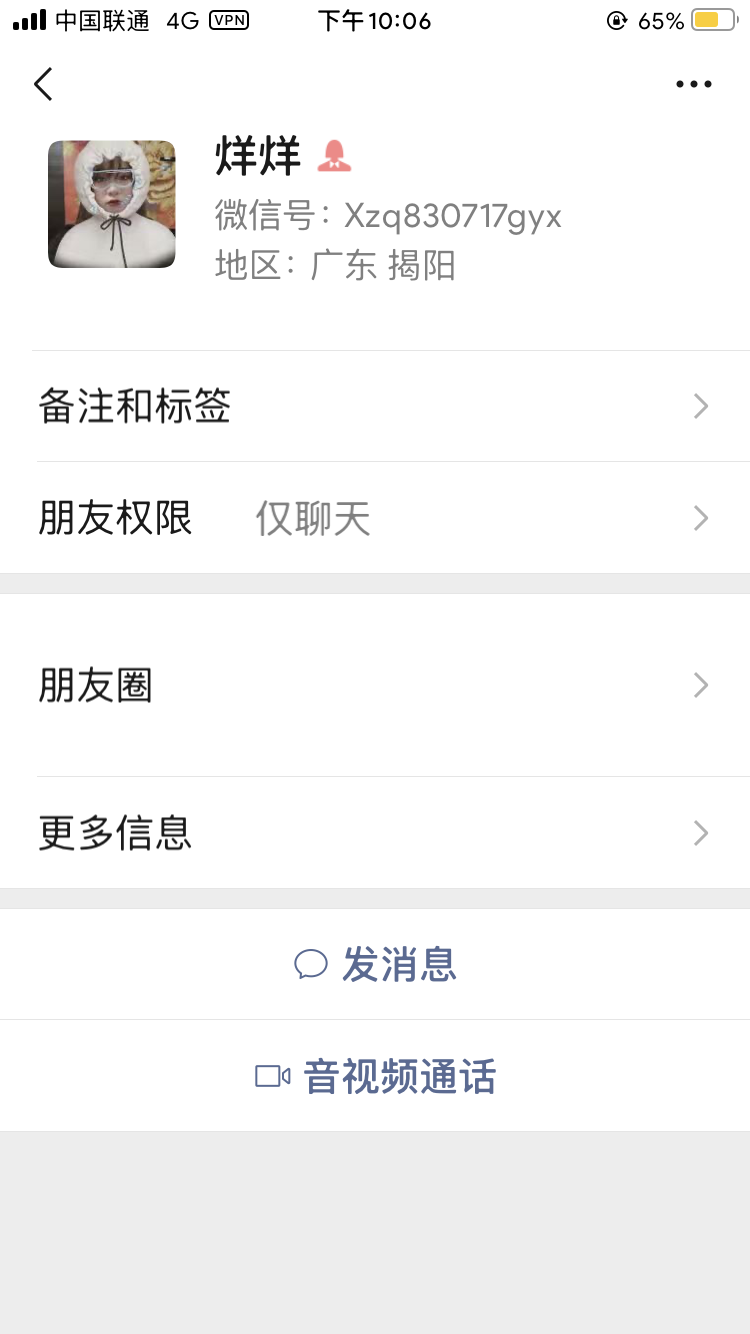Open the three-dot more options menu
This screenshot has width=750, height=1334.
693,84
